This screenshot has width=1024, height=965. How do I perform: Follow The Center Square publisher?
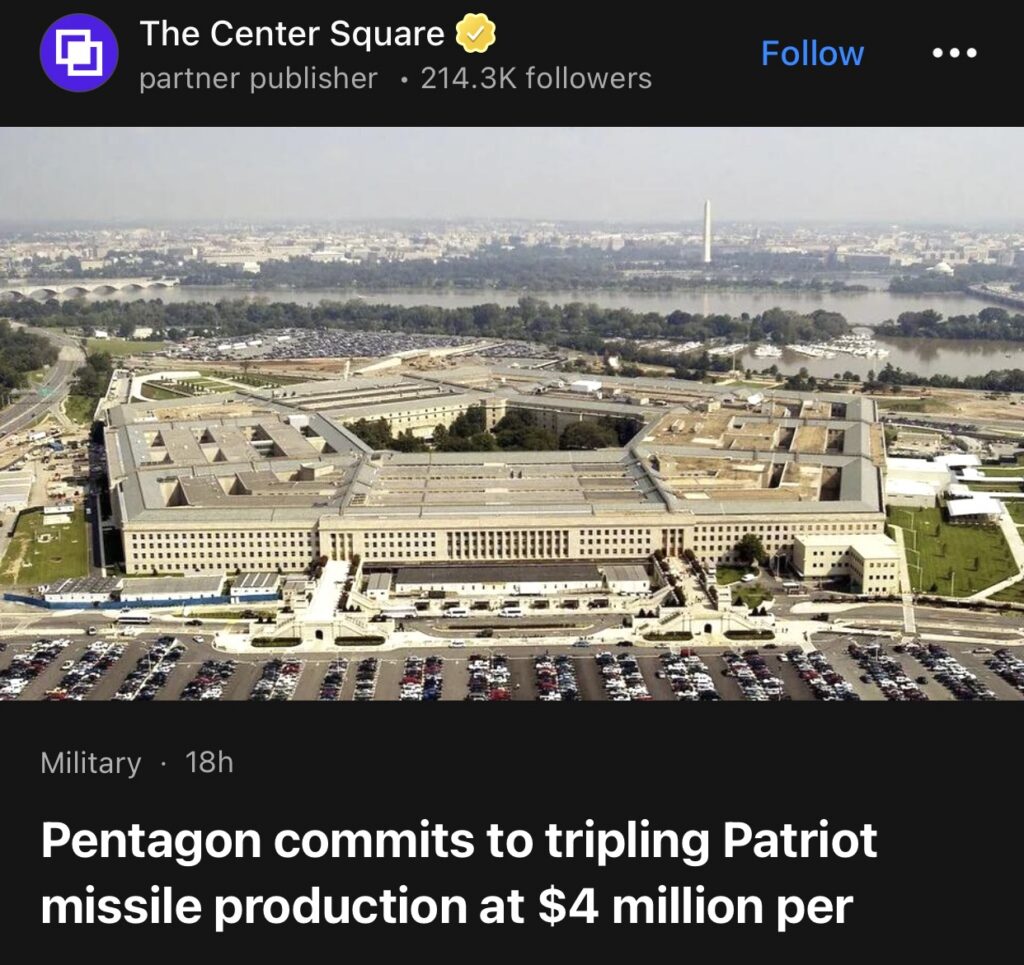pyautogui.click(x=811, y=53)
